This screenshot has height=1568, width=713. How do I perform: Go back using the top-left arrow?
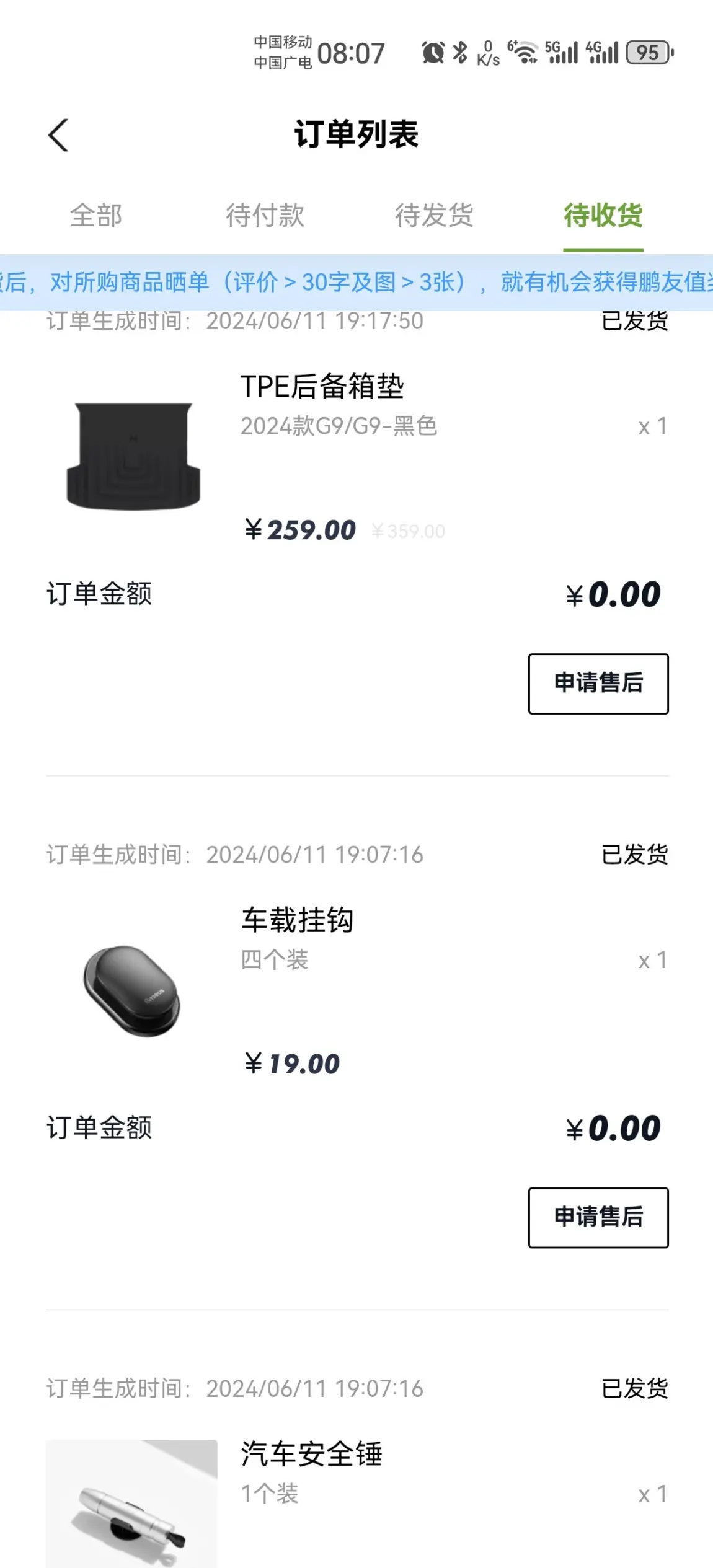(x=58, y=135)
